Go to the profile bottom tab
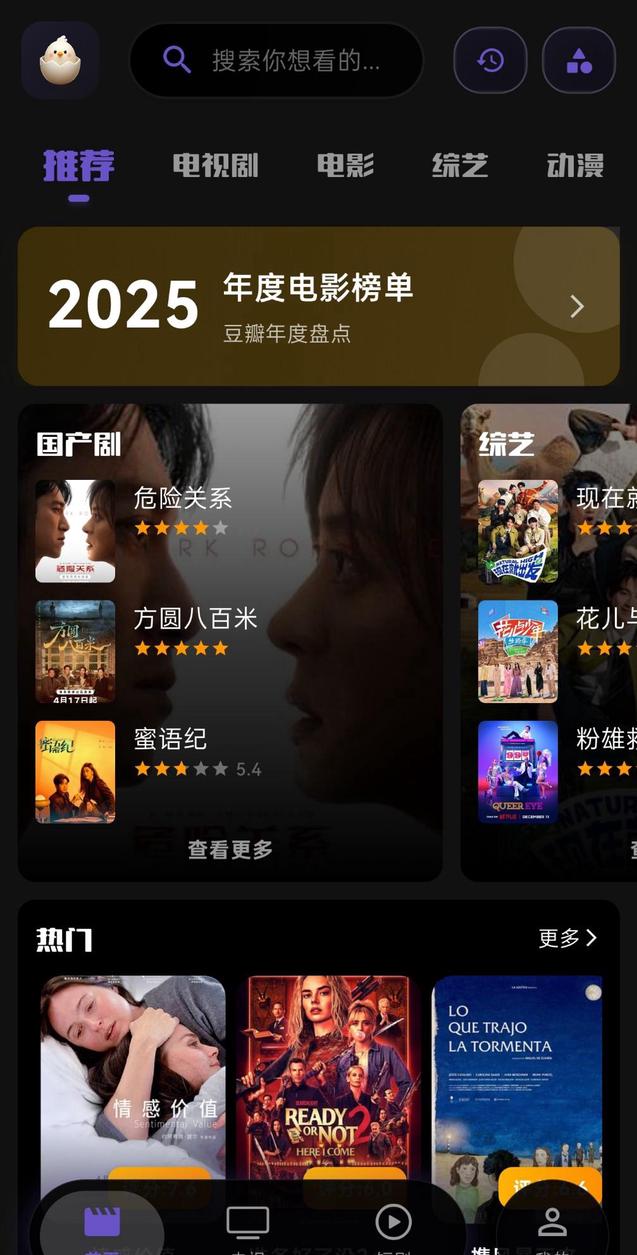 coord(552,1224)
